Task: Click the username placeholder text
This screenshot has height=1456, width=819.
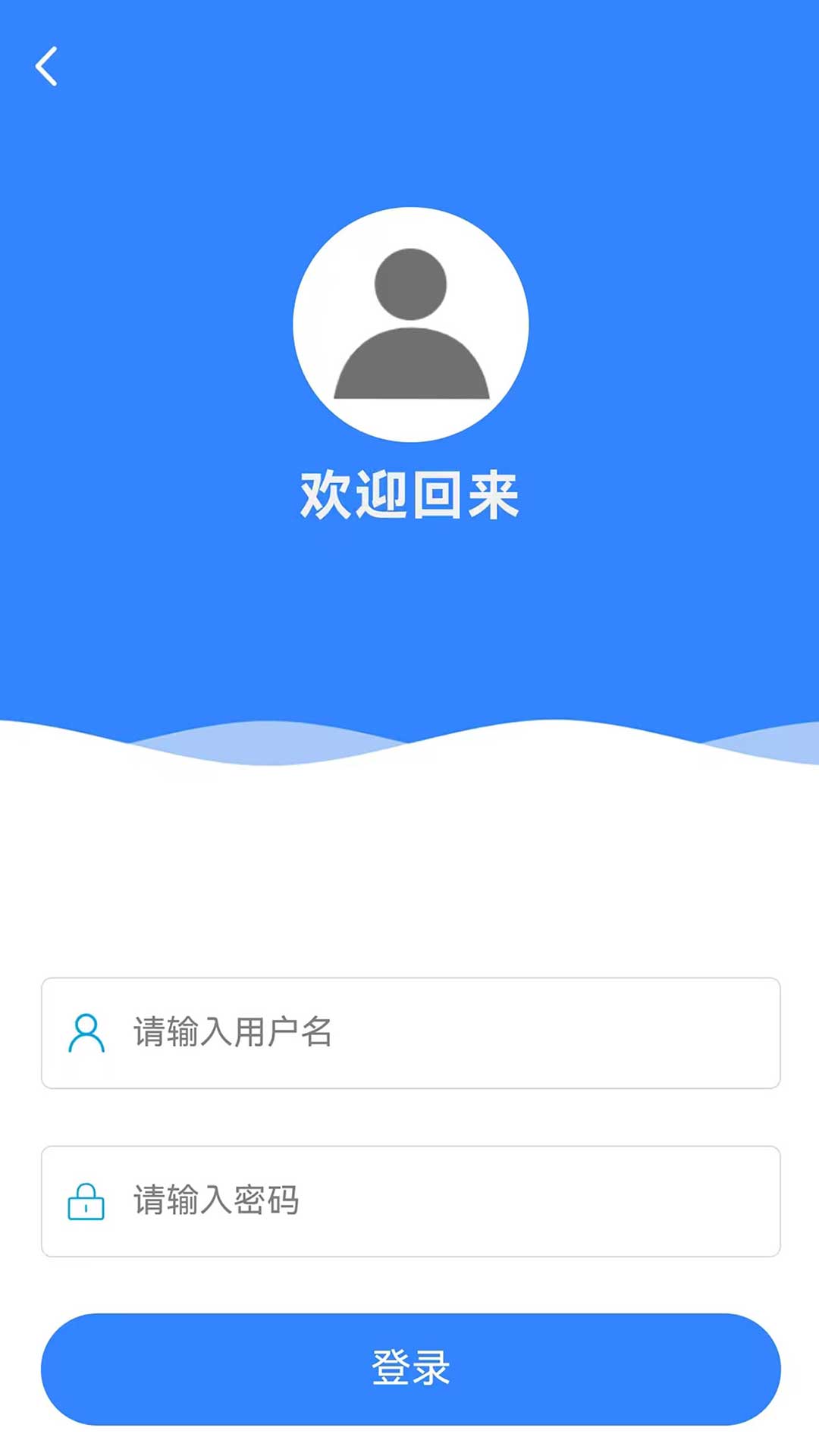Action: 231,1031
